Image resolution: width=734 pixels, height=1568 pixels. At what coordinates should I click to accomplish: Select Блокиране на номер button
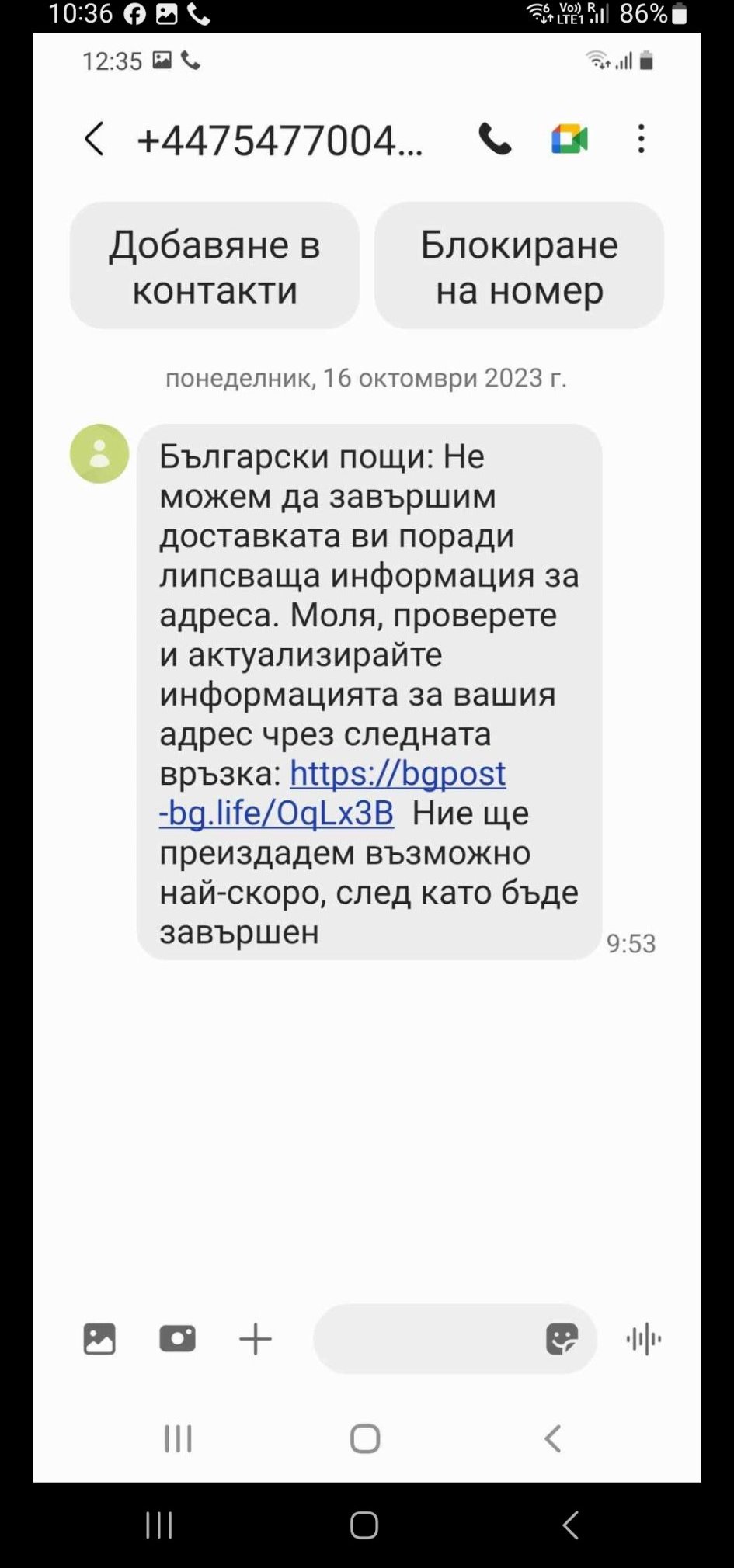coord(519,266)
